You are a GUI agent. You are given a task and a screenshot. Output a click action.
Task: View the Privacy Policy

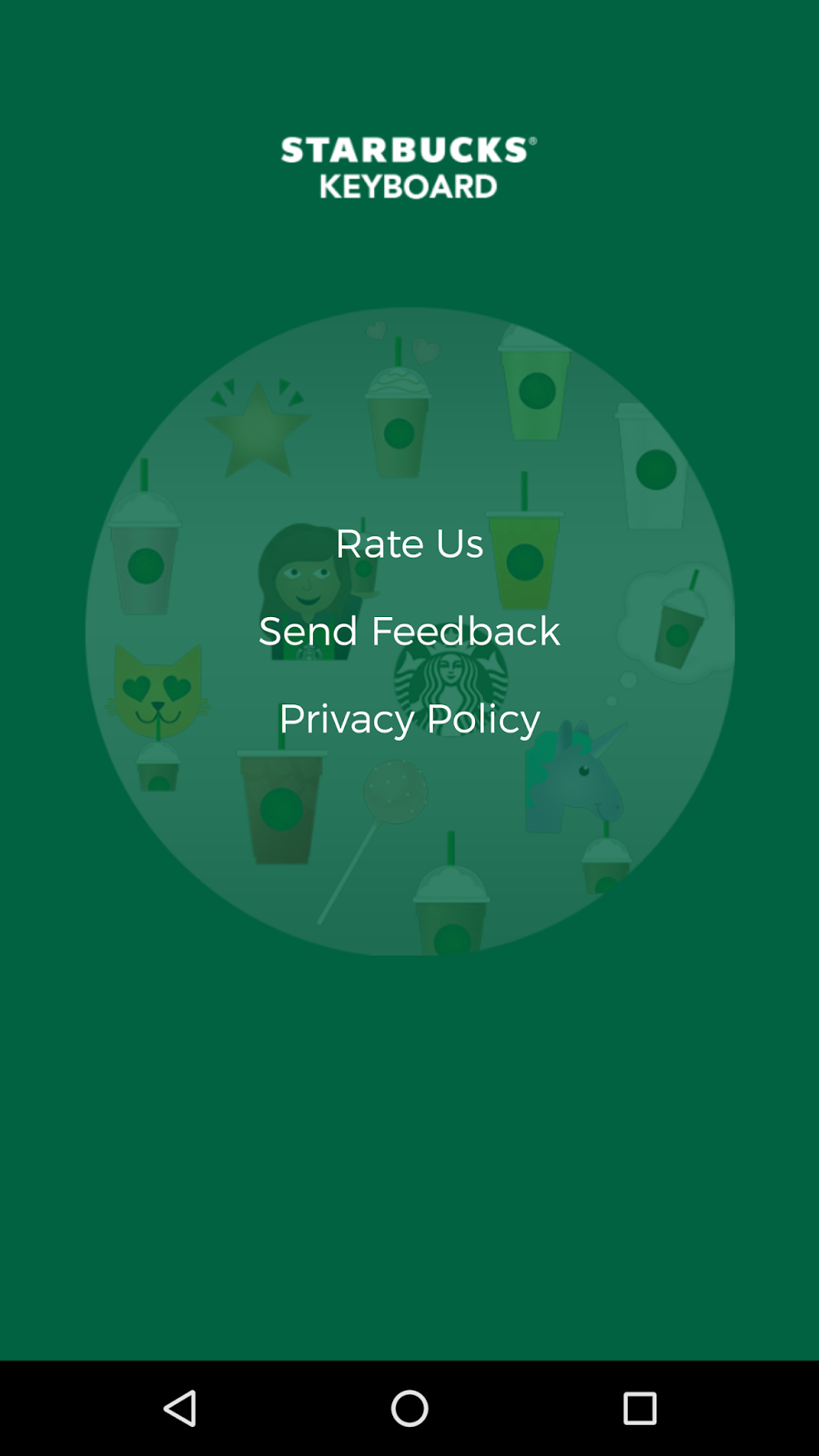409,719
